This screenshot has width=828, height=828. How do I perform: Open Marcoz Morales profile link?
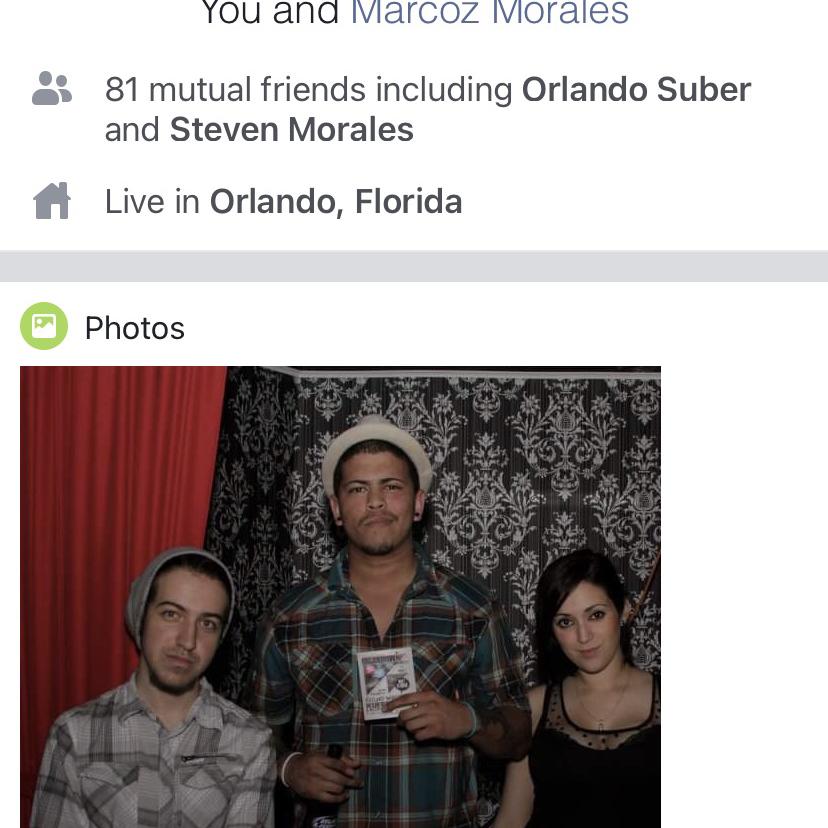(489, 13)
